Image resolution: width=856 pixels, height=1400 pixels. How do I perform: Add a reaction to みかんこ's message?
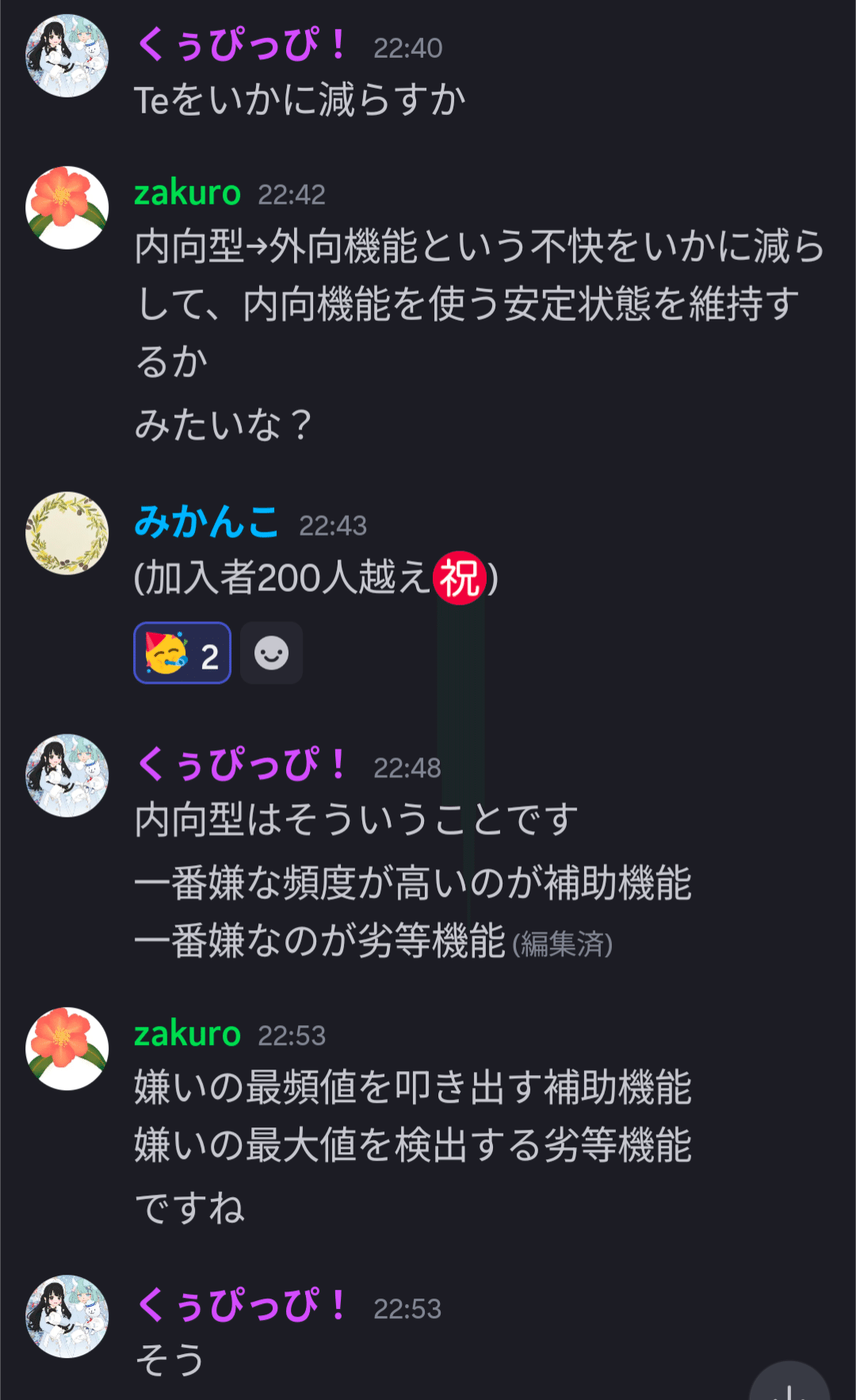coord(271,654)
